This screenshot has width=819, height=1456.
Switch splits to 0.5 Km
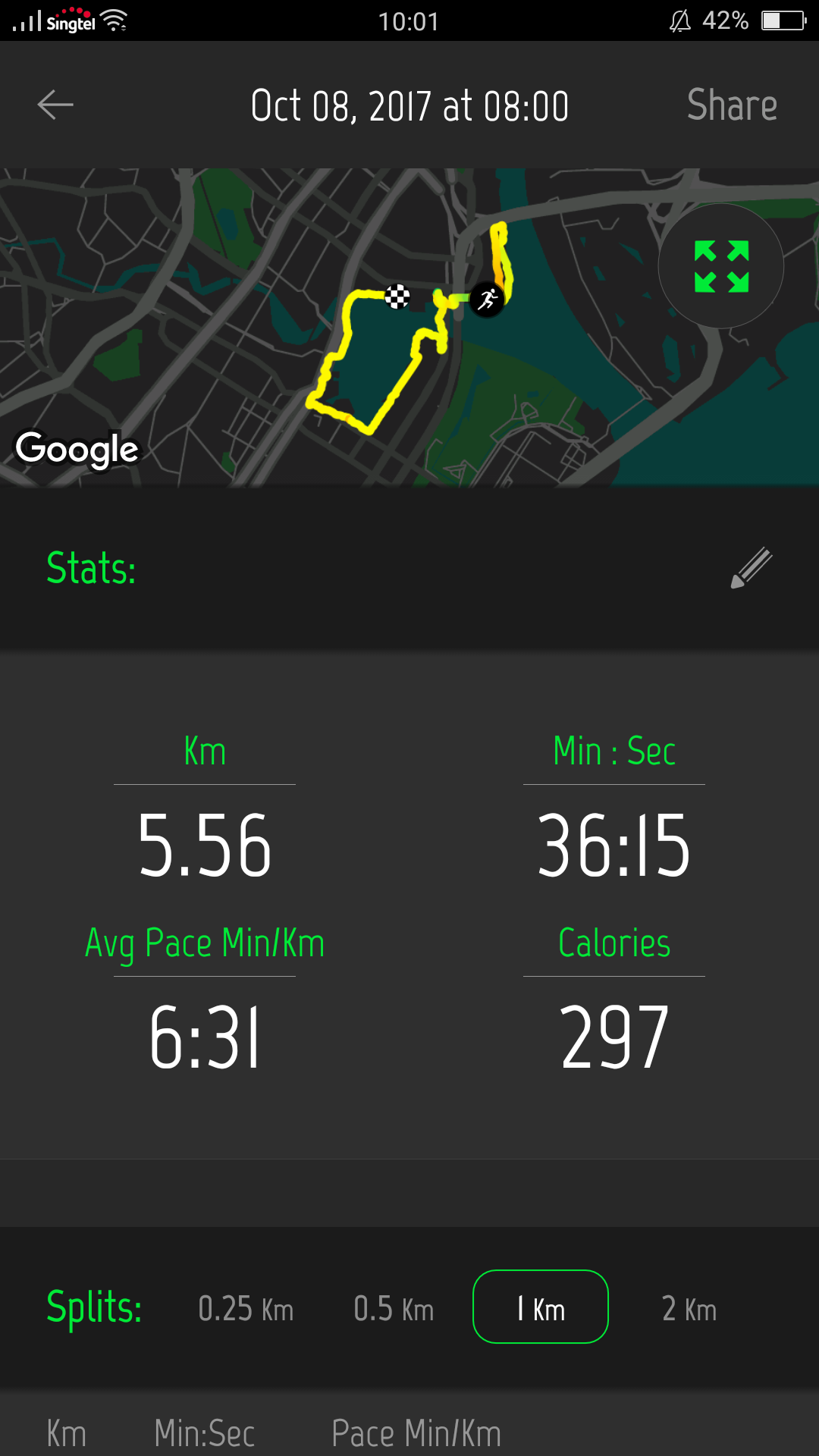(394, 1309)
